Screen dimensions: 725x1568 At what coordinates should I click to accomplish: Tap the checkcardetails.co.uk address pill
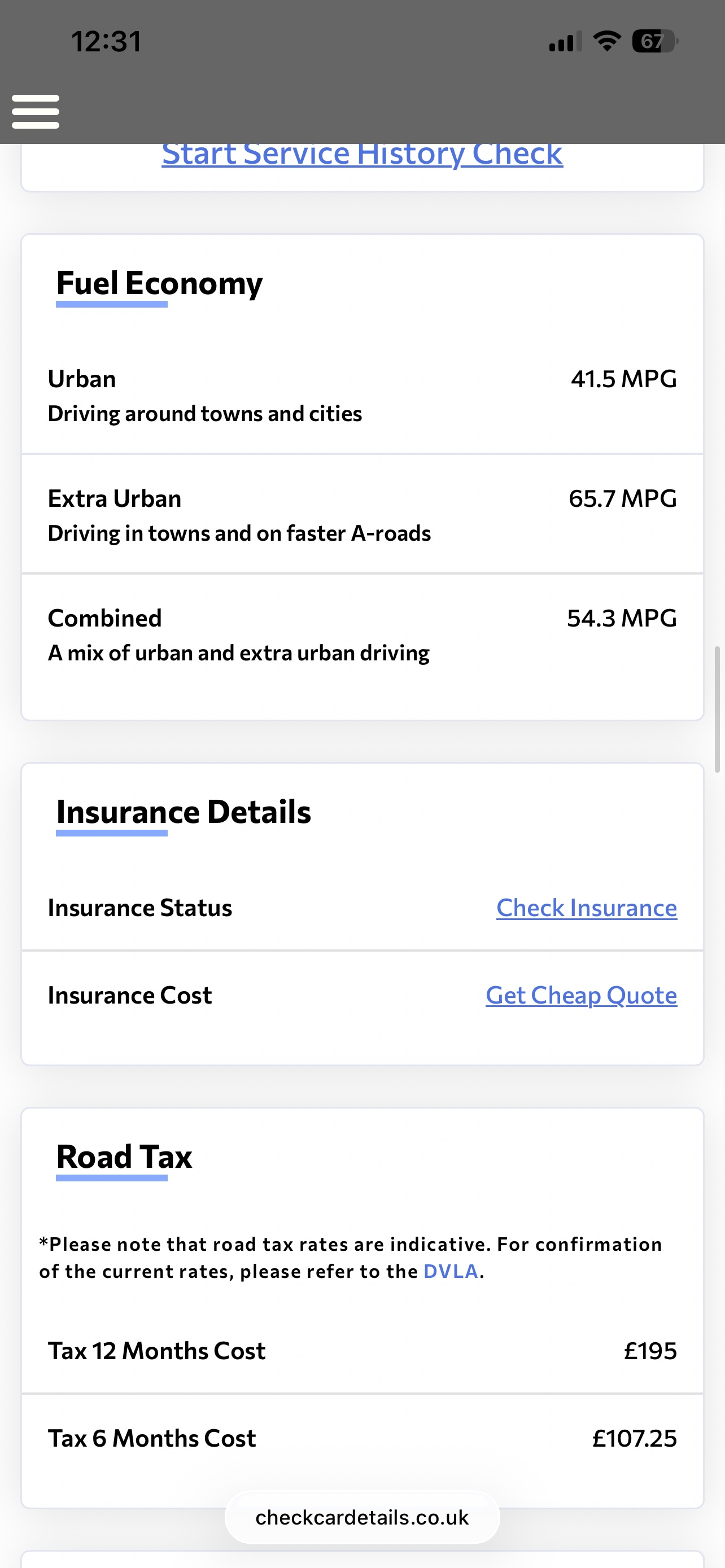pos(362,1517)
